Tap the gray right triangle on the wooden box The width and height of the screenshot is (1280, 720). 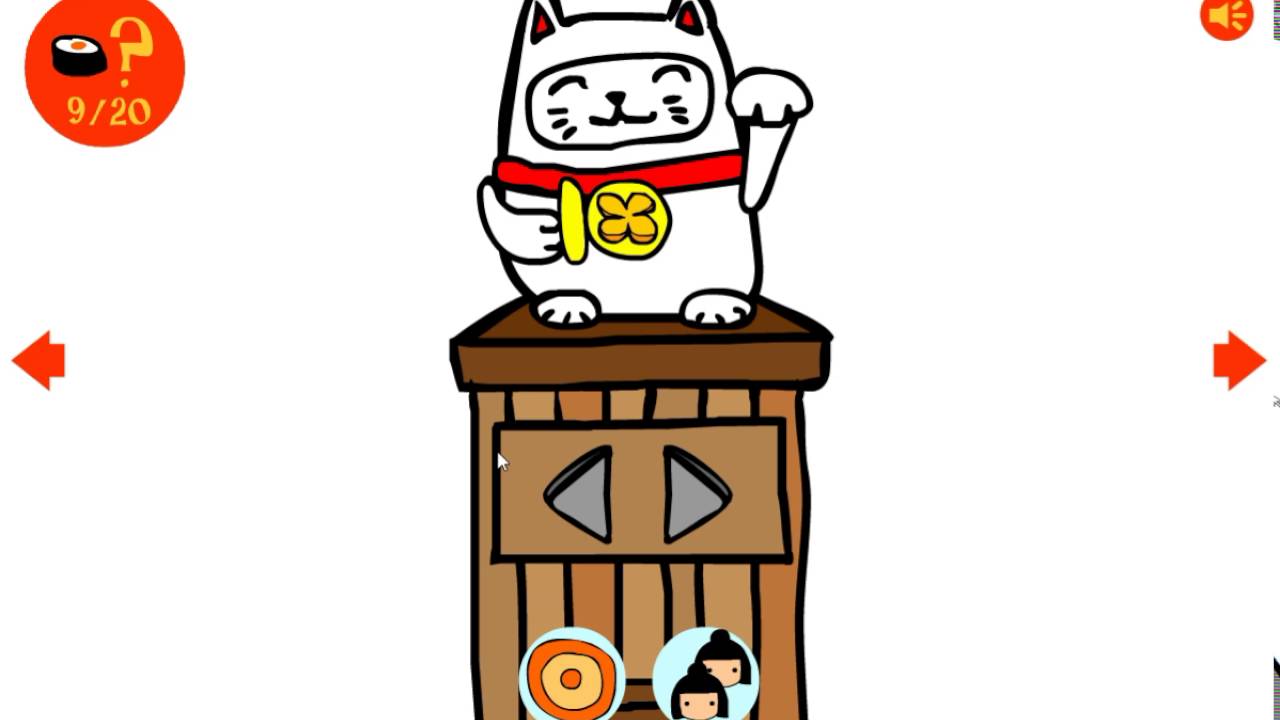695,494
